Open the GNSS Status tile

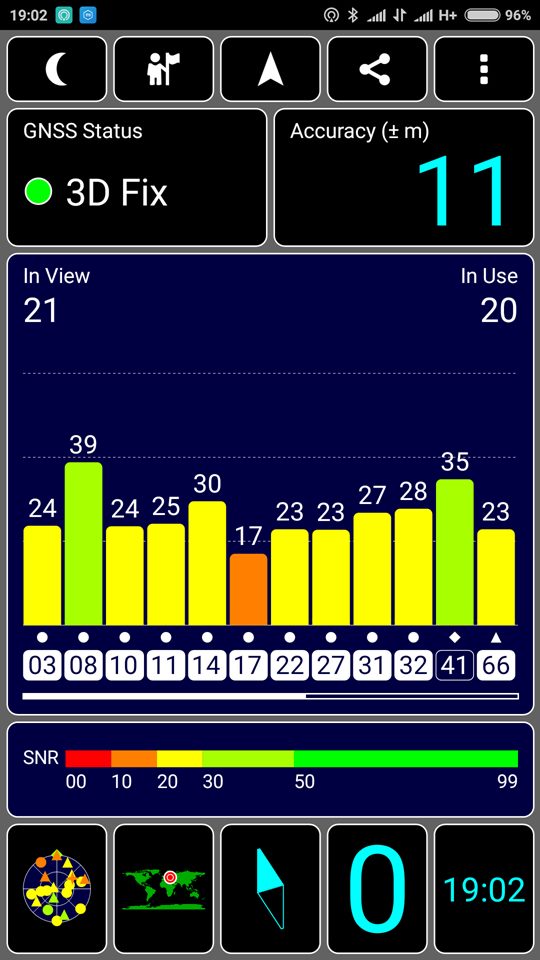click(137, 178)
